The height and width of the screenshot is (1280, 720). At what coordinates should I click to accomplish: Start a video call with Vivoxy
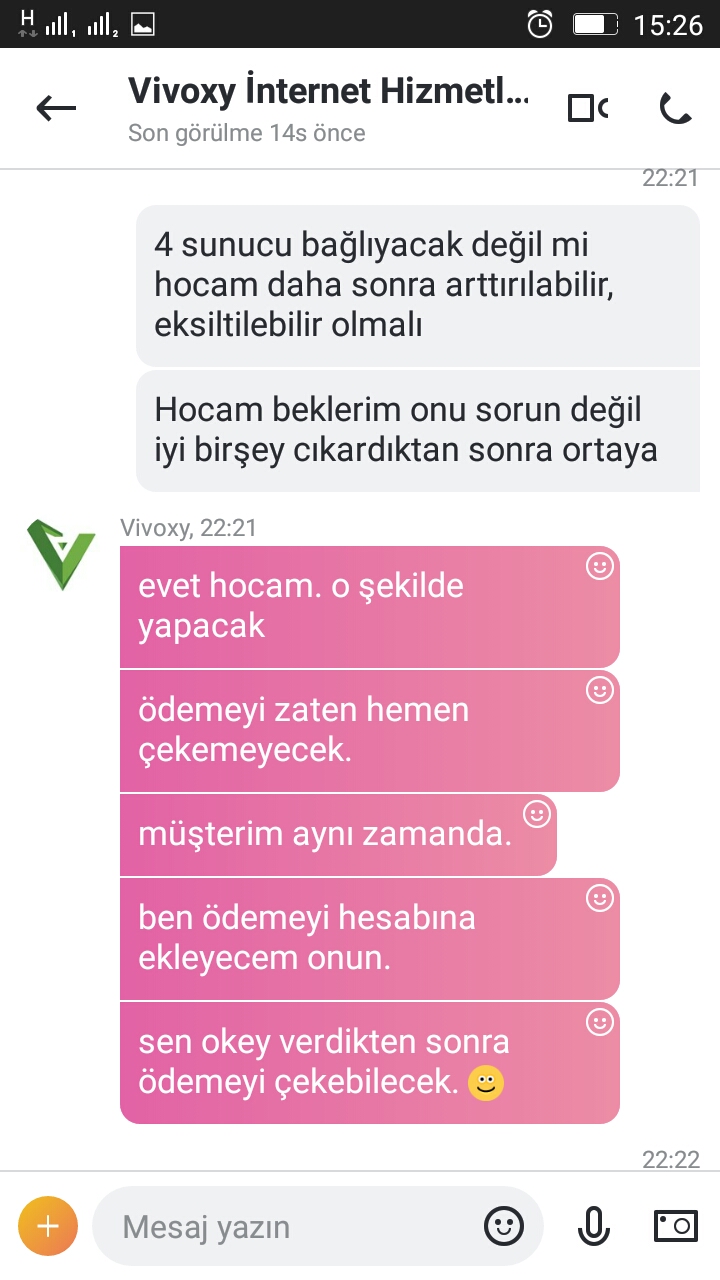(x=587, y=108)
